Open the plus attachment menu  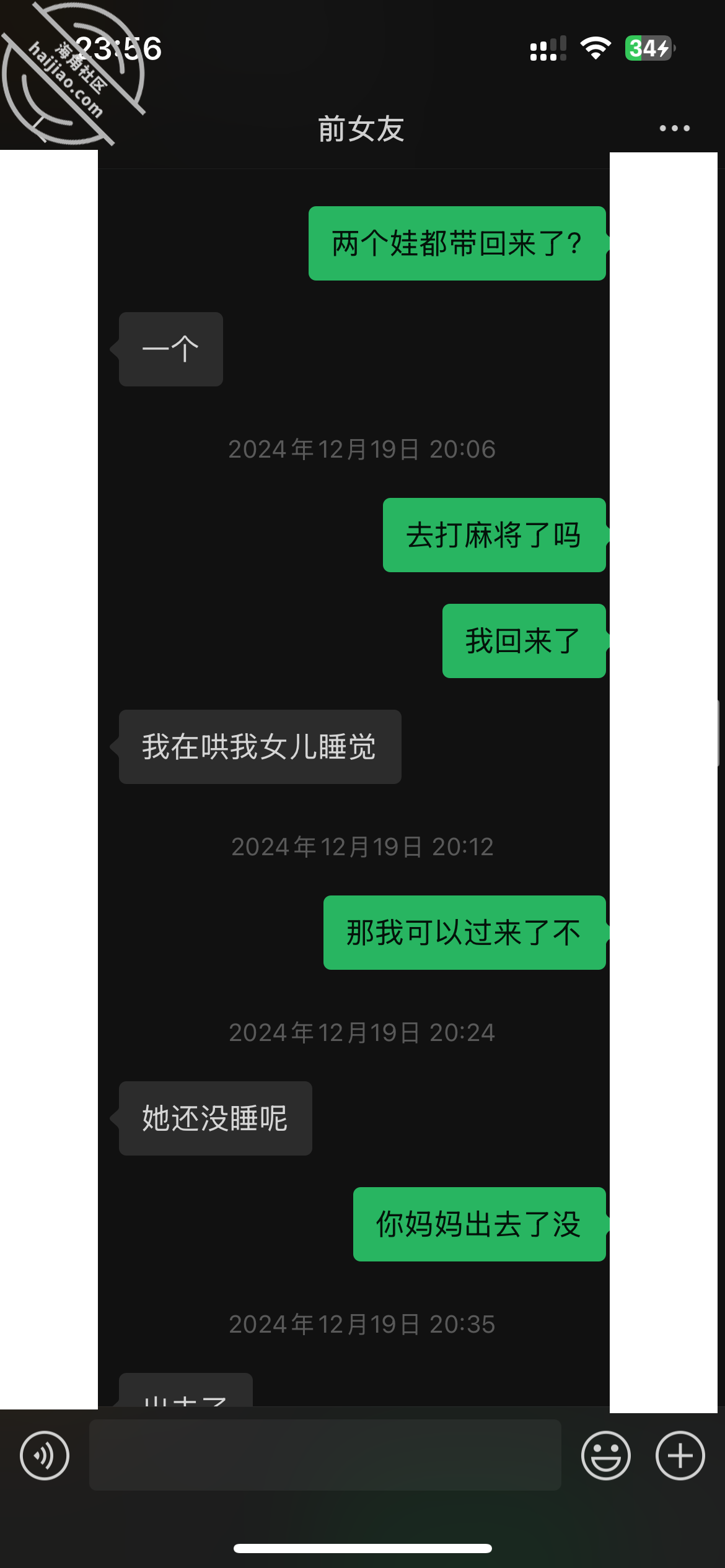click(679, 1455)
